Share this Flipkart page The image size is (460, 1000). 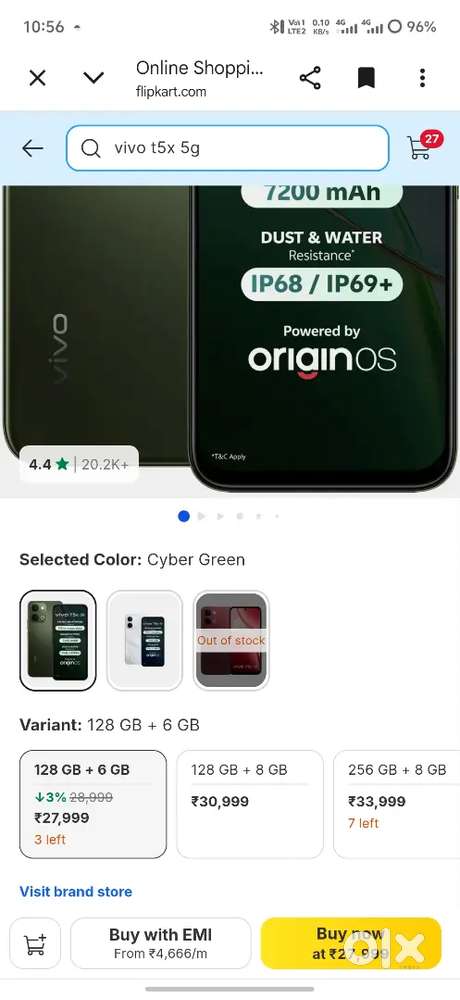310,78
